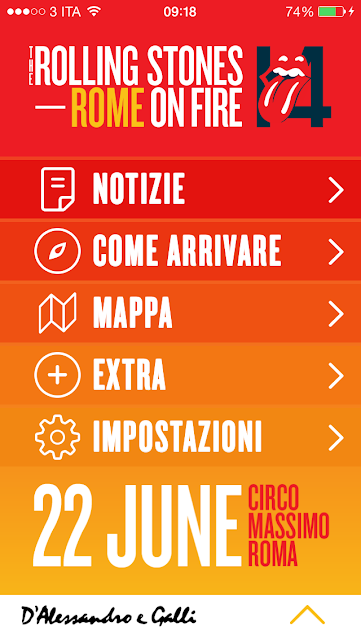Open Come Arrivare directions
This screenshot has height=640, width=361.
coord(180,250)
